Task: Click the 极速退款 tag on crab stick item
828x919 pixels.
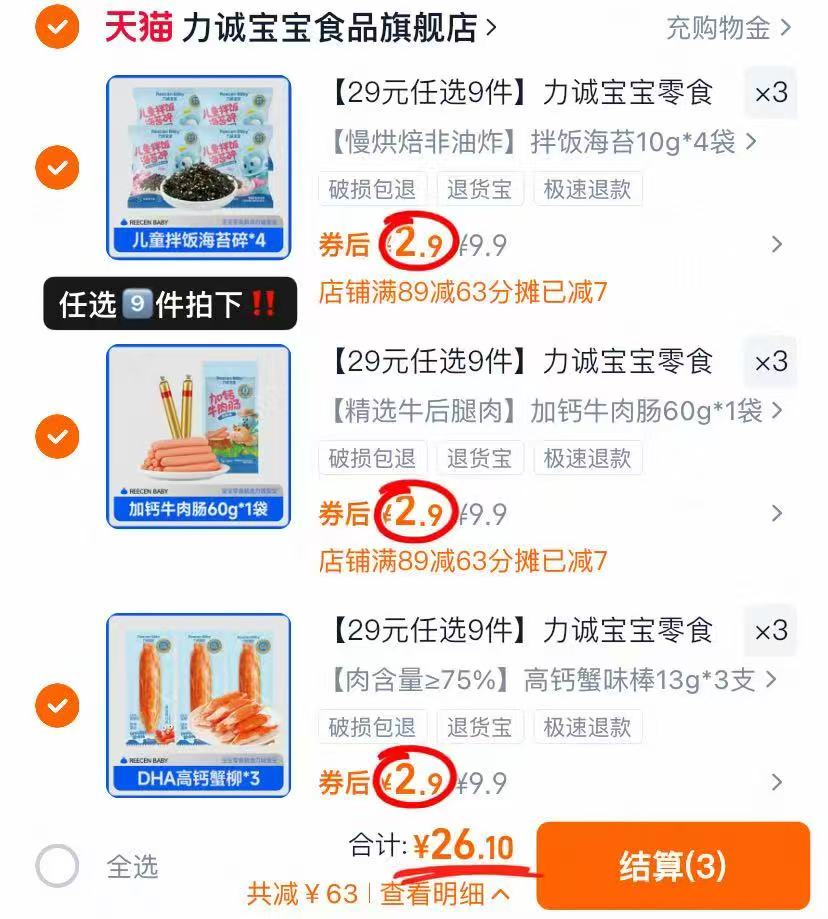Action: 586,727
